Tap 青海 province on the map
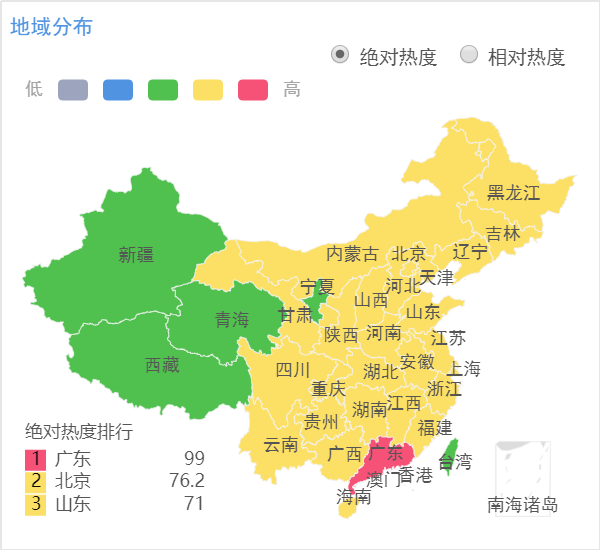Viewport: 600px width, 550px height. (x=231, y=319)
